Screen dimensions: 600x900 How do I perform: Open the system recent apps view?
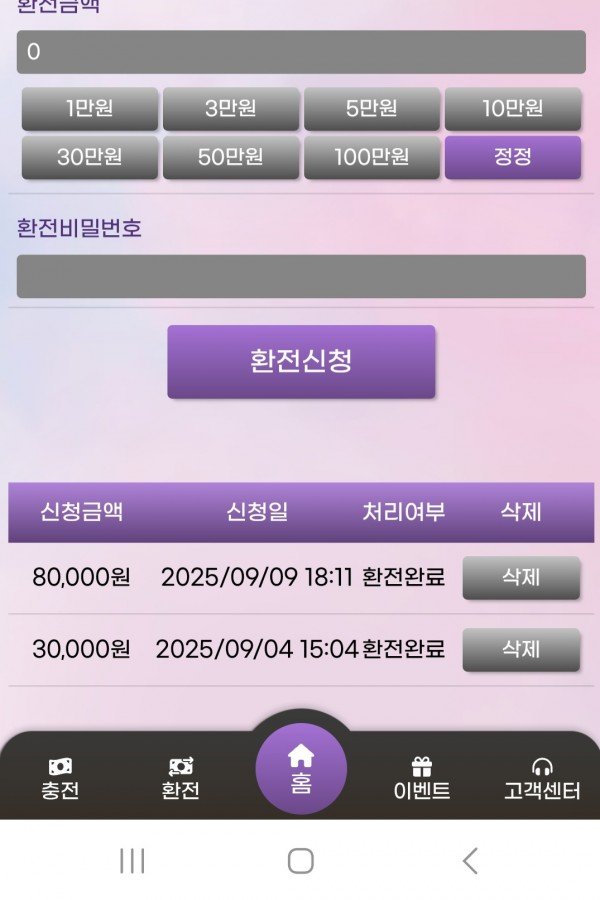point(132,860)
